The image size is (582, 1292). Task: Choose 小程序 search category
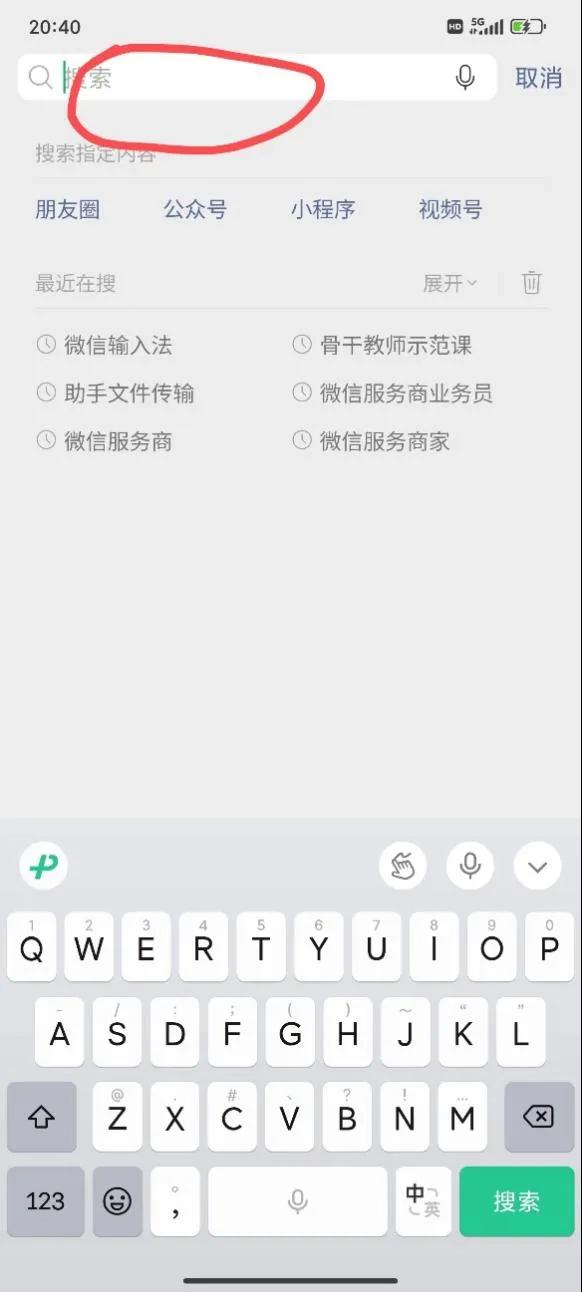(x=323, y=209)
